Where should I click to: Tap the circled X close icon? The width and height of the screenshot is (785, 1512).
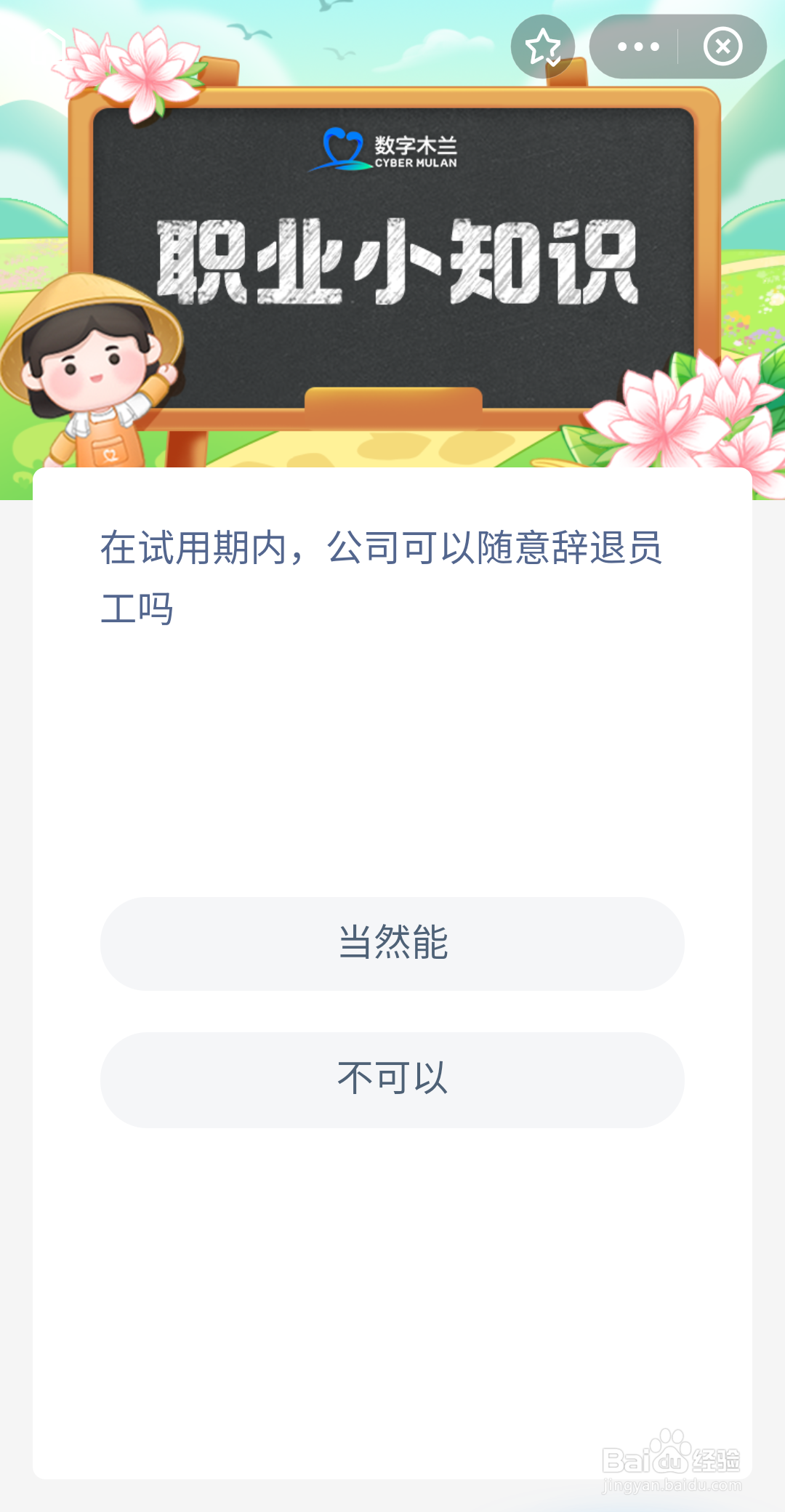click(x=722, y=47)
